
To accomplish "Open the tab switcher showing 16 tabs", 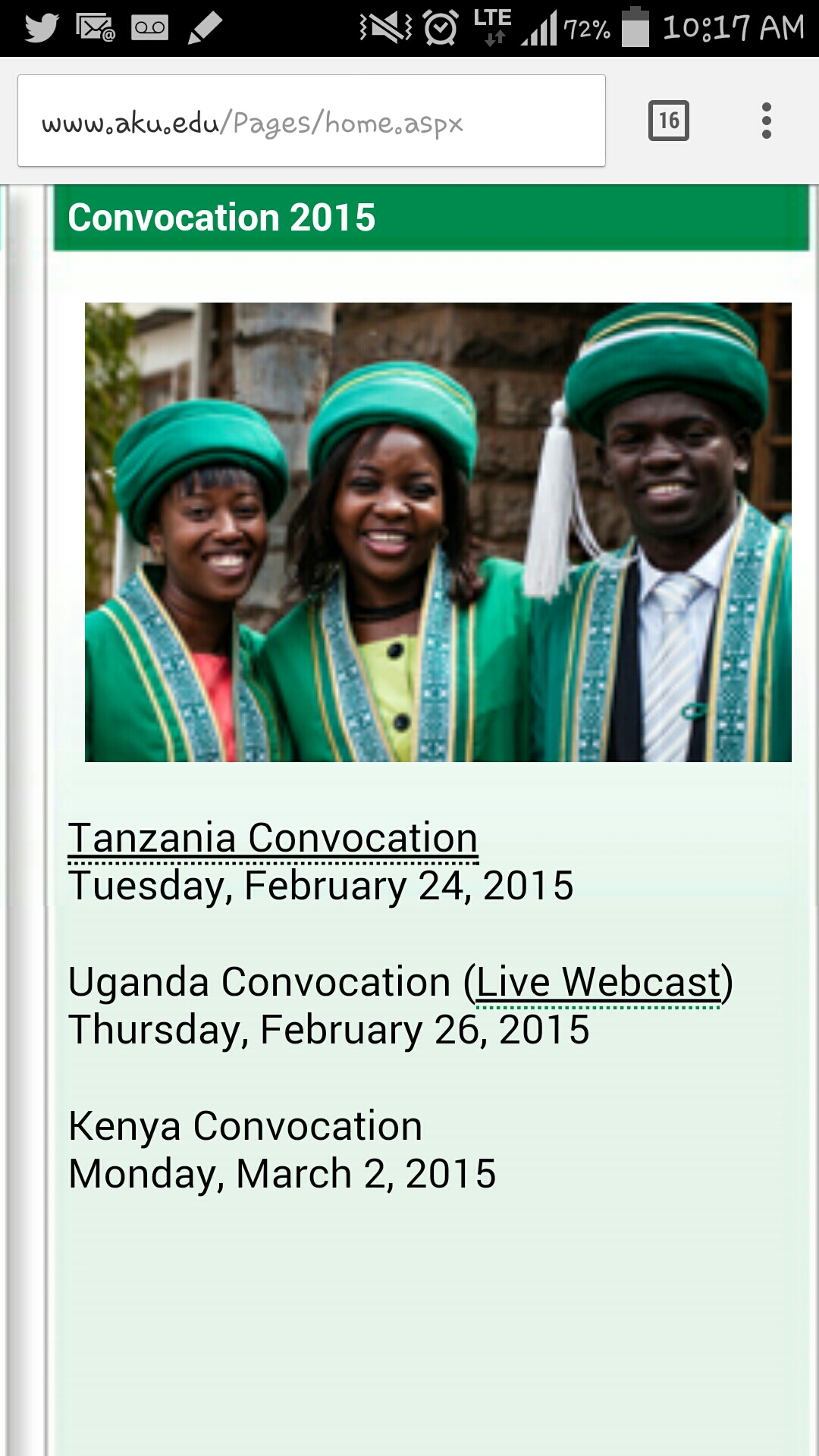I will click(x=668, y=121).
